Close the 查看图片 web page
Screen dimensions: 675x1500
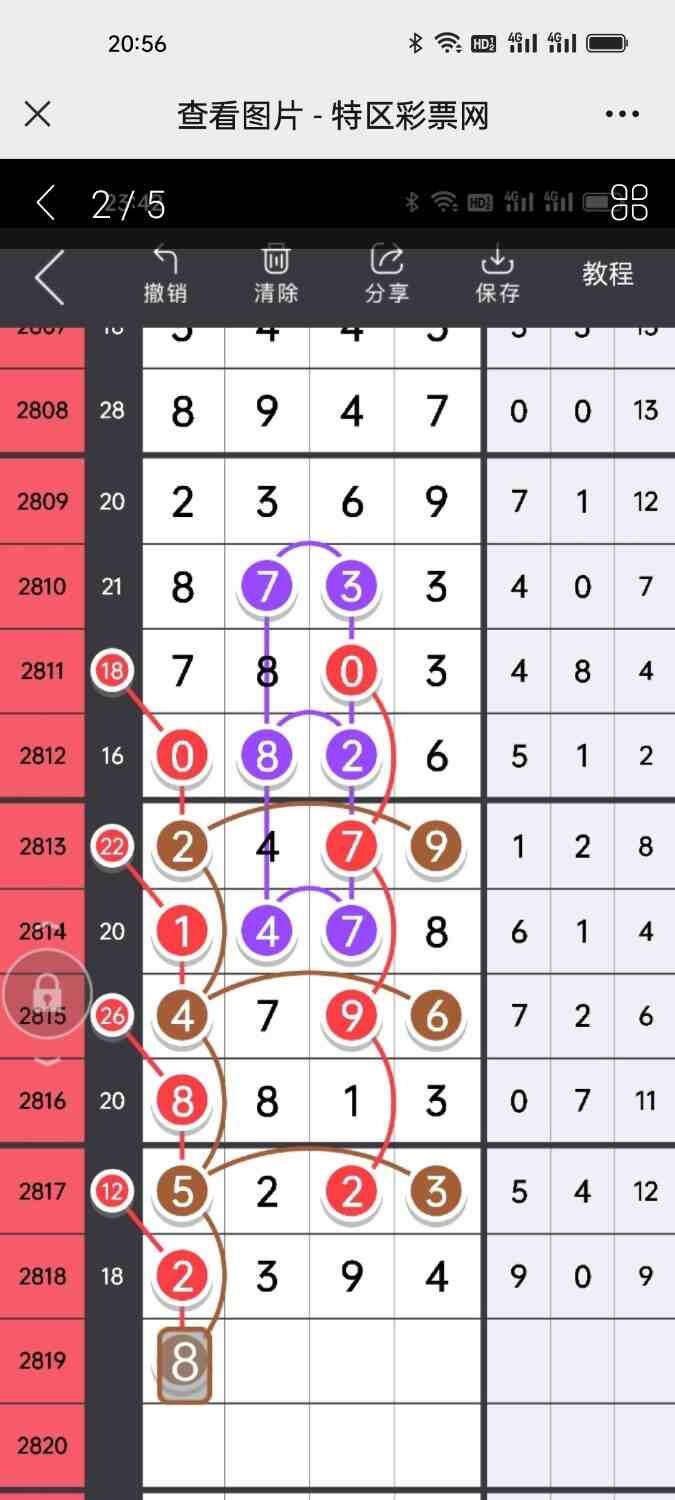point(37,115)
